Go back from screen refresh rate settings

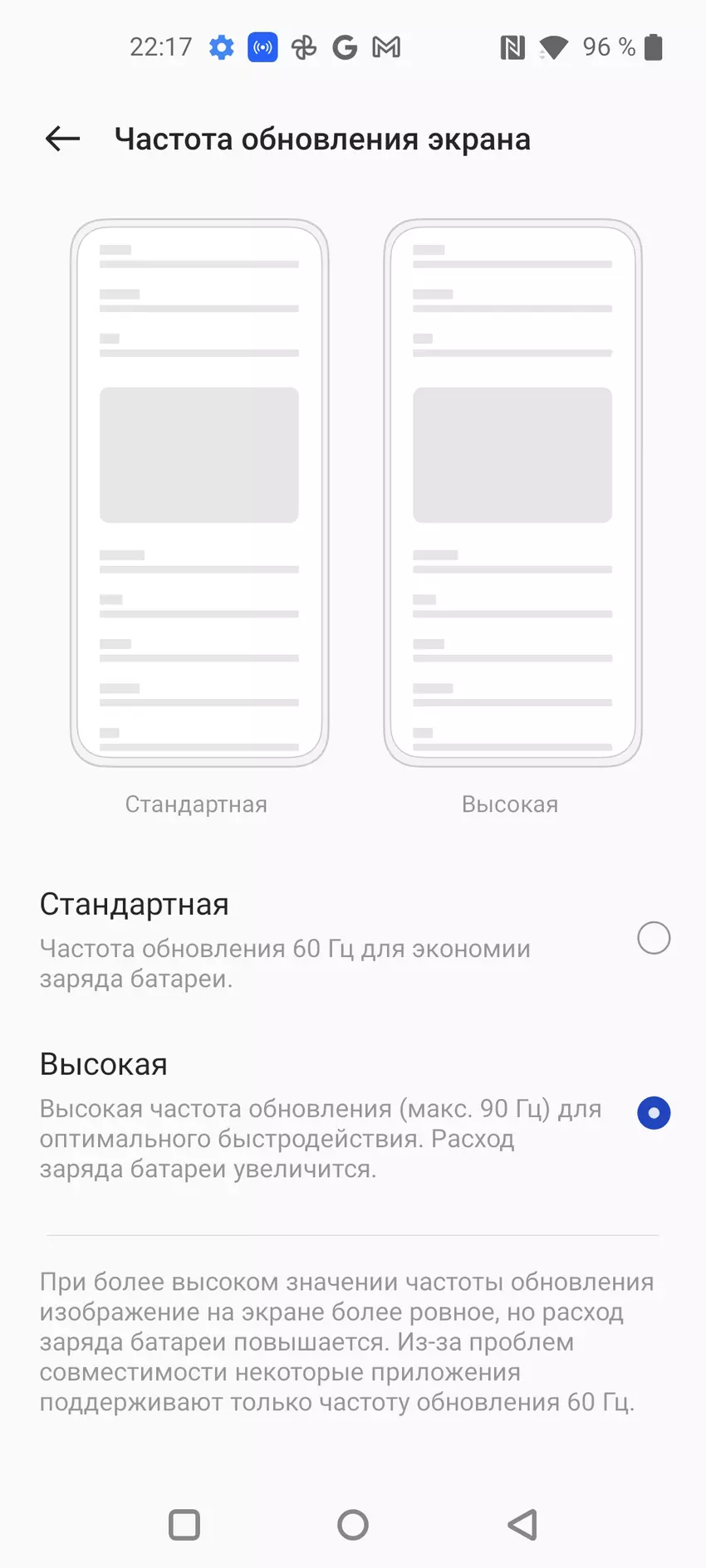(62, 139)
